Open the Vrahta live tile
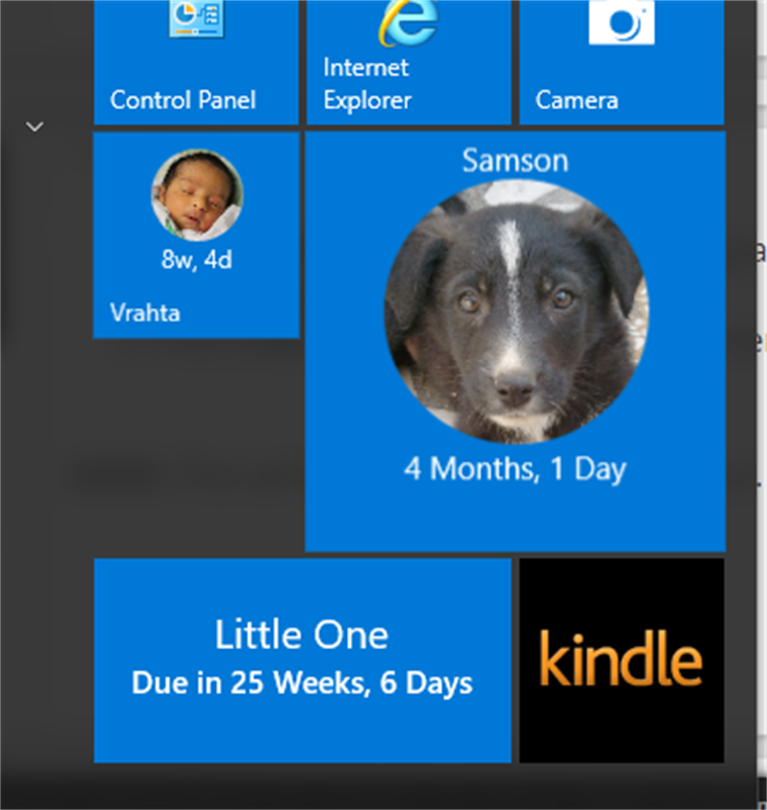The image size is (767, 810). tap(196, 236)
